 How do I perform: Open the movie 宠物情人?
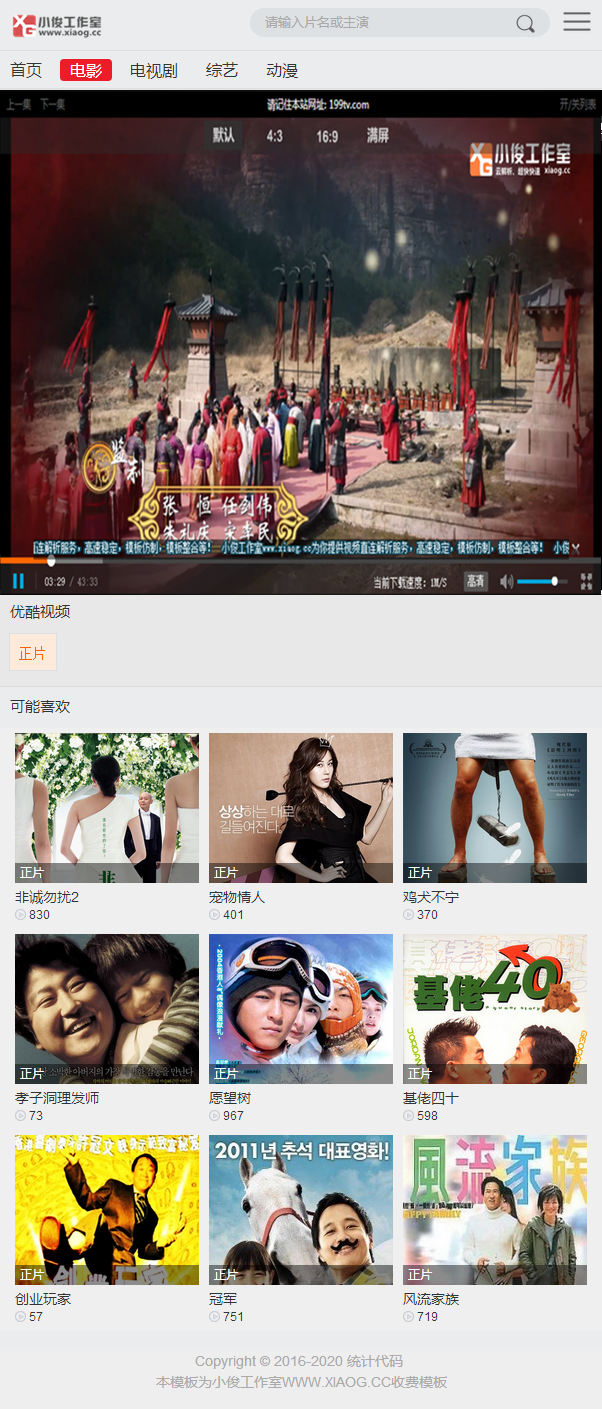point(301,808)
